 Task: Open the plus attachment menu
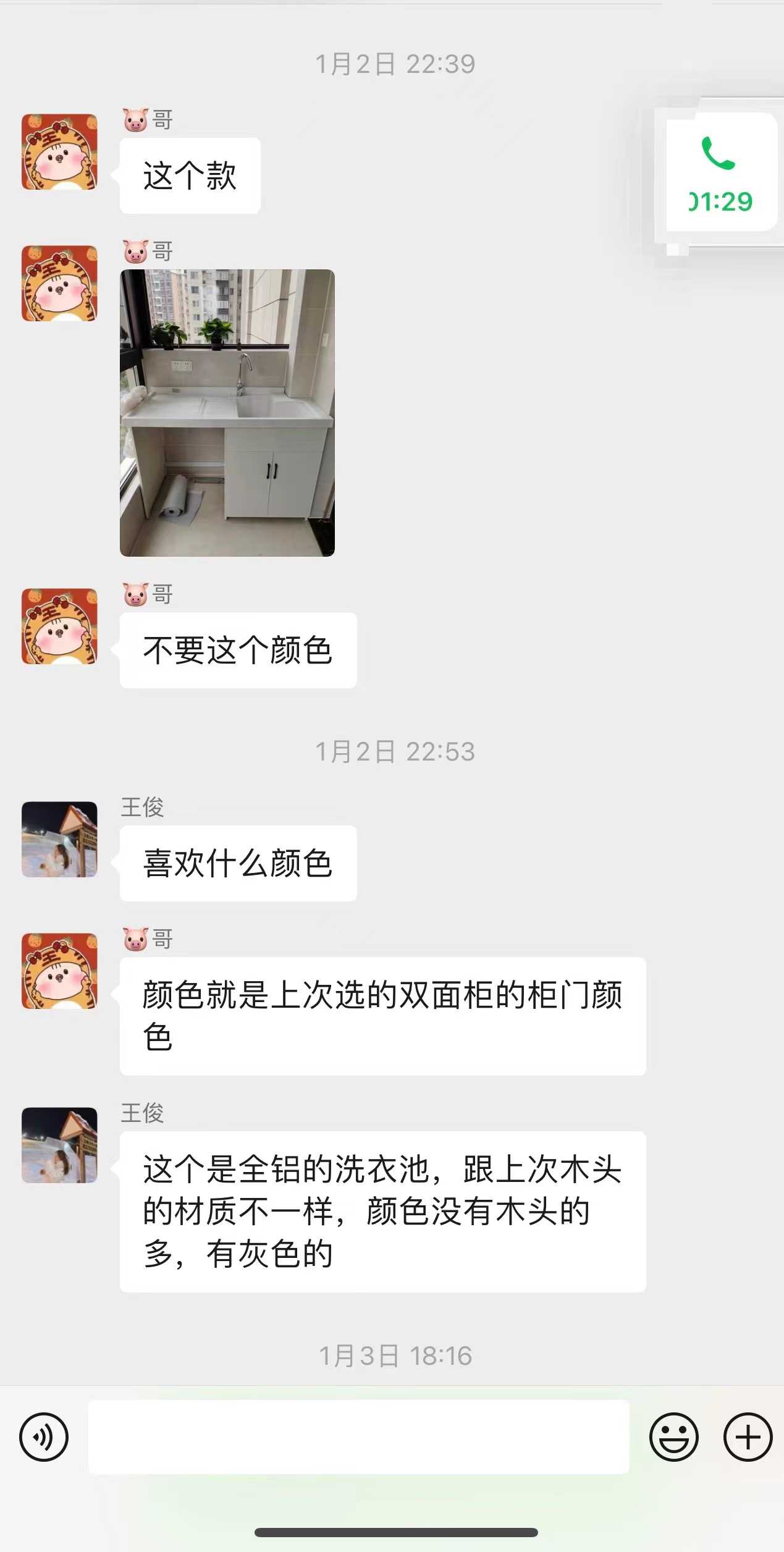point(748,1436)
